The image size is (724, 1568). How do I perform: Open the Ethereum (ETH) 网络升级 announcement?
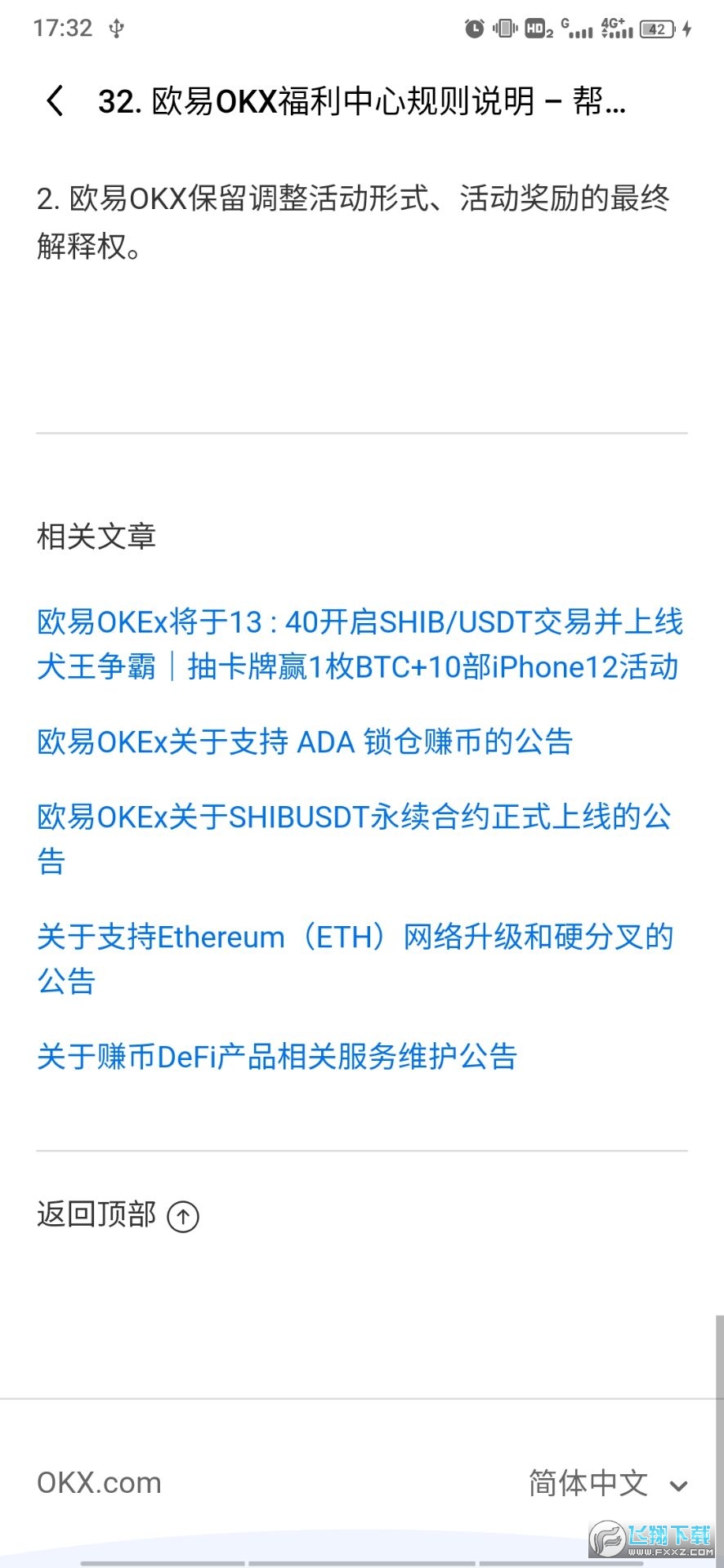354,958
